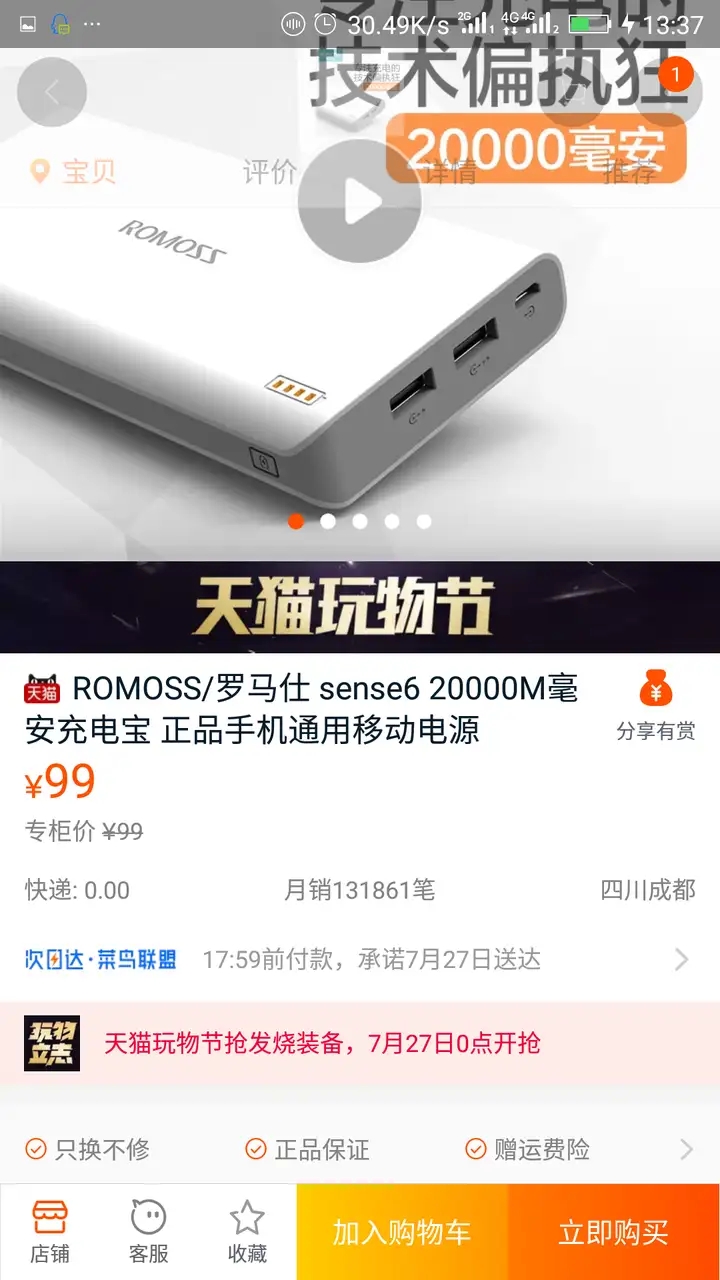Viewport: 720px width, 1280px height.
Task: Switch to the 推荐 tab
Action: tap(630, 172)
